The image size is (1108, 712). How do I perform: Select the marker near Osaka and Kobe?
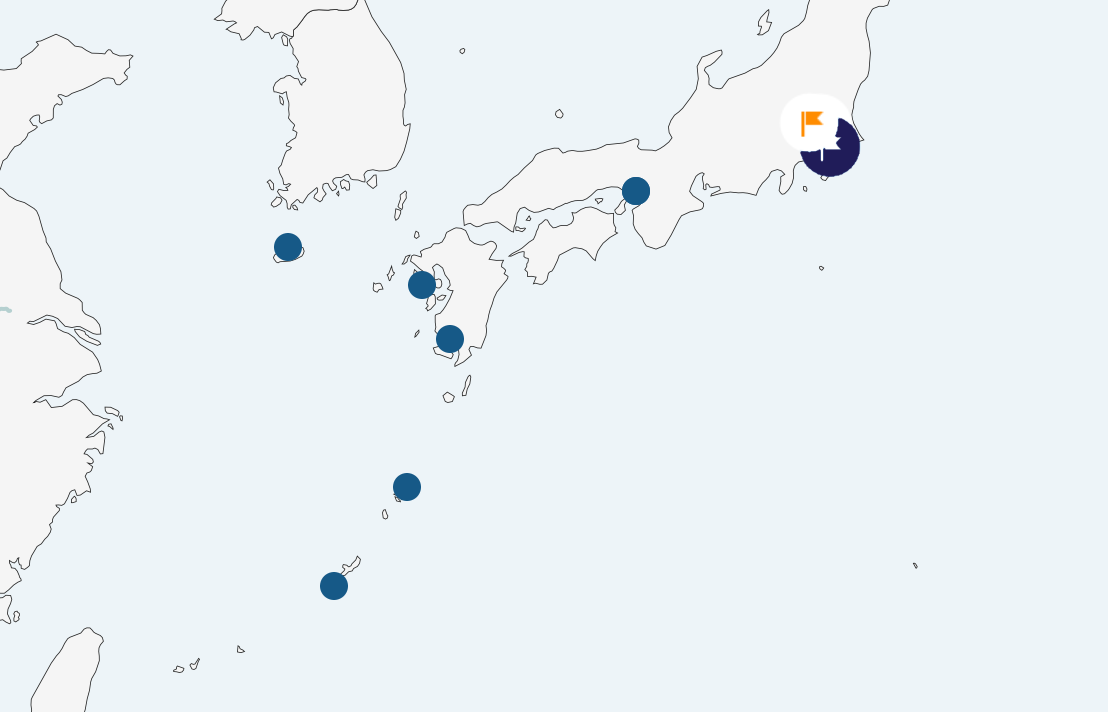tap(636, 191)
